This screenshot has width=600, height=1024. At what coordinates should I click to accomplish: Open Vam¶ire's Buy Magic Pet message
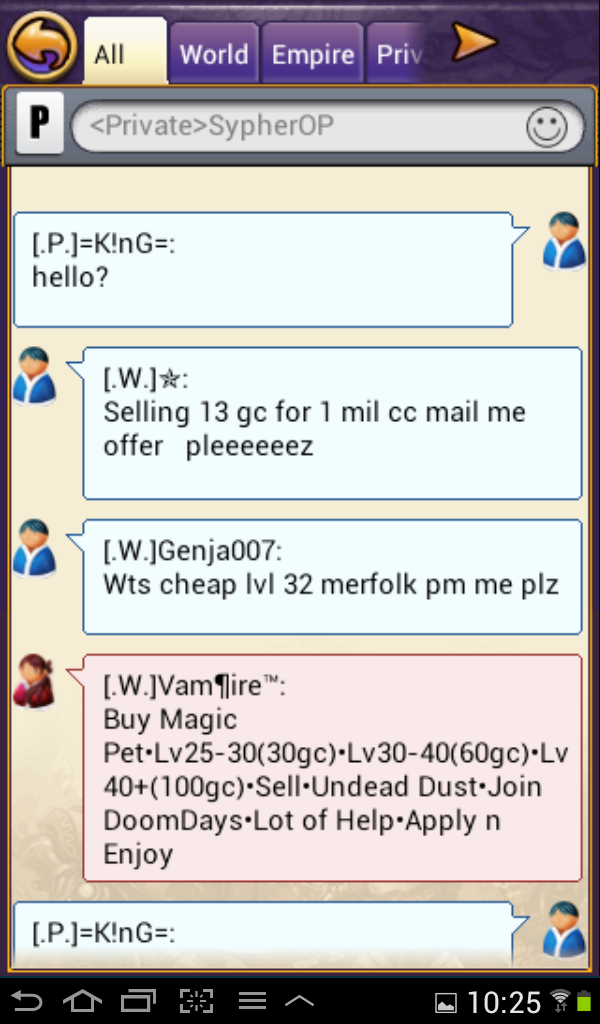(332, 768)
